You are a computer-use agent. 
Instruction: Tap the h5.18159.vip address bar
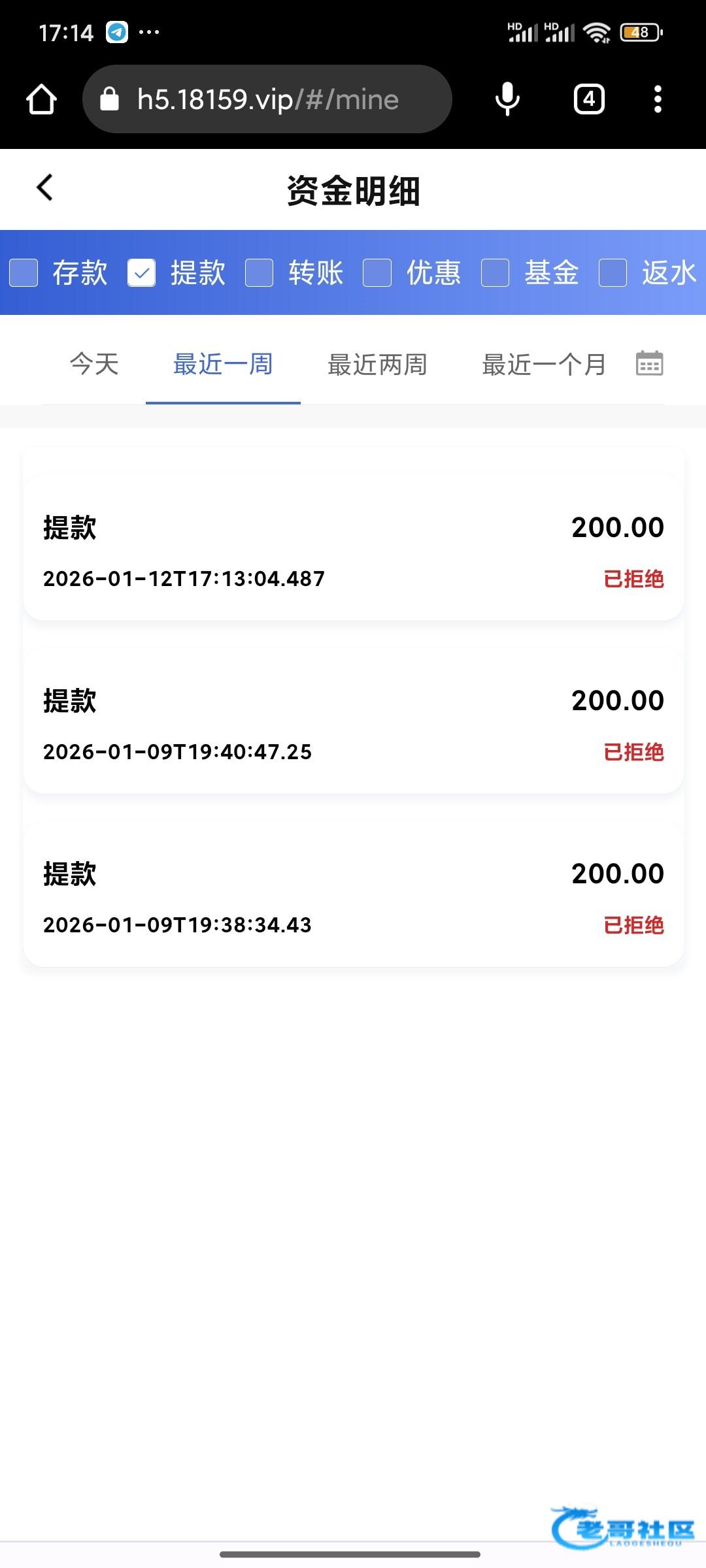[267, 100]
